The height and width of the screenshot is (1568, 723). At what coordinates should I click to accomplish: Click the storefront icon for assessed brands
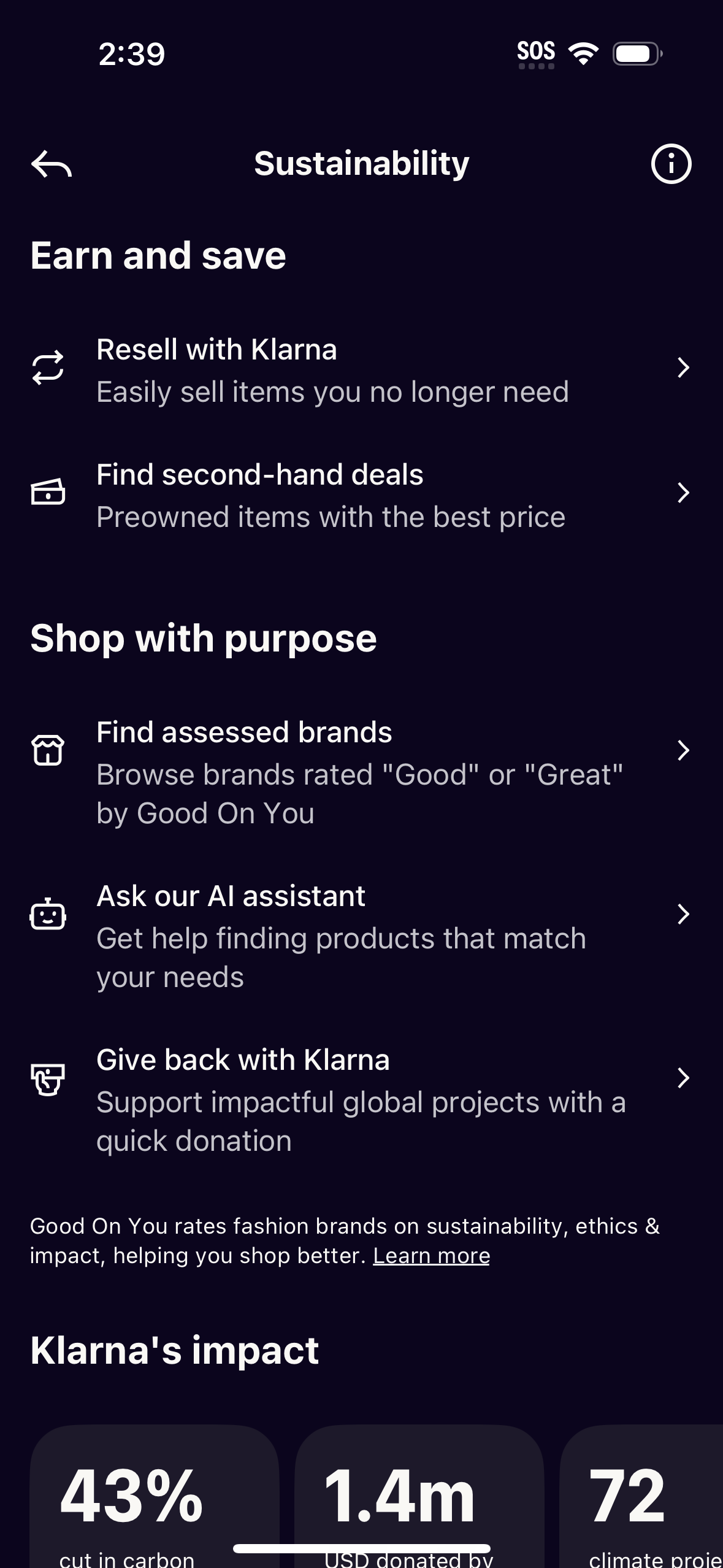click(x=48, y=748)
